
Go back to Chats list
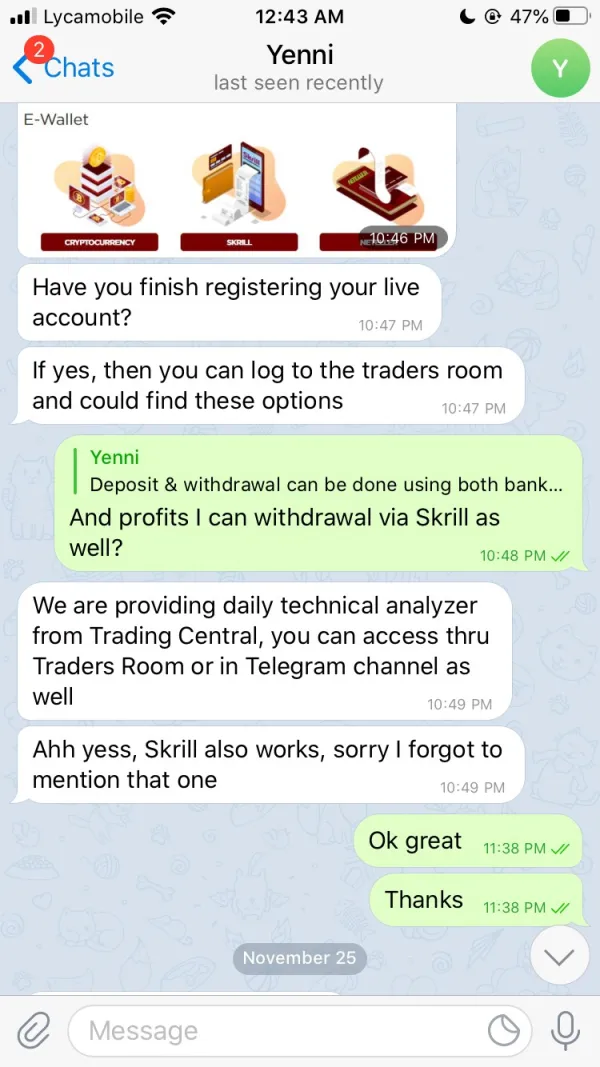(63, 67)
